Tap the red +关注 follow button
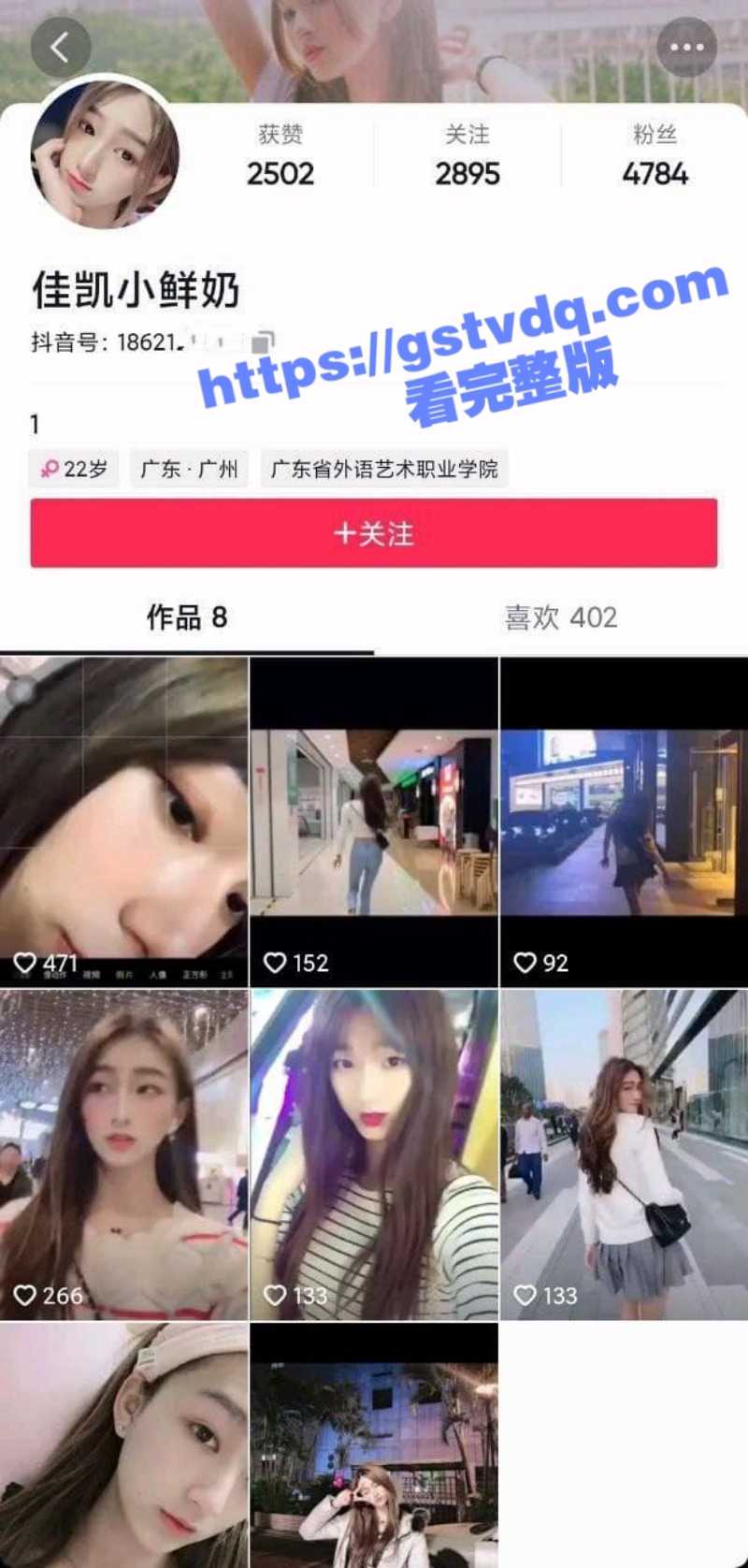Screen dimensions: 748x1568 374,533
